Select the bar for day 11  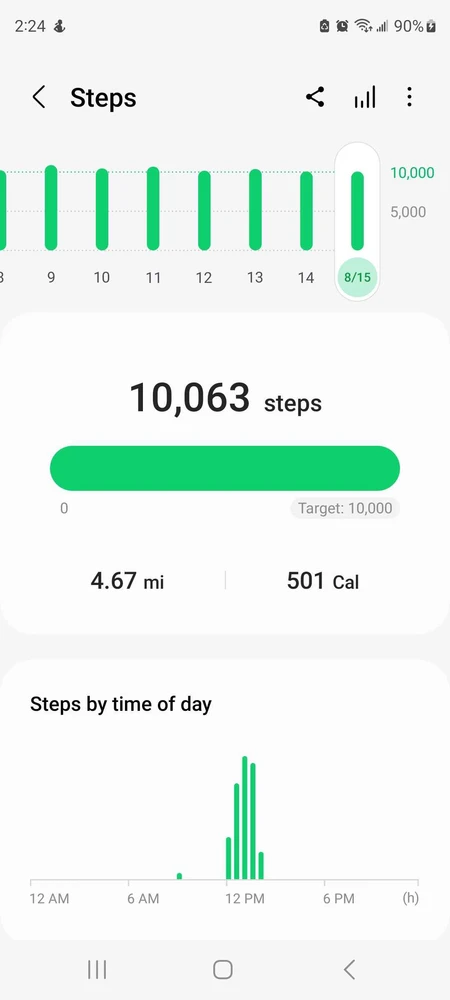[153, 209]
